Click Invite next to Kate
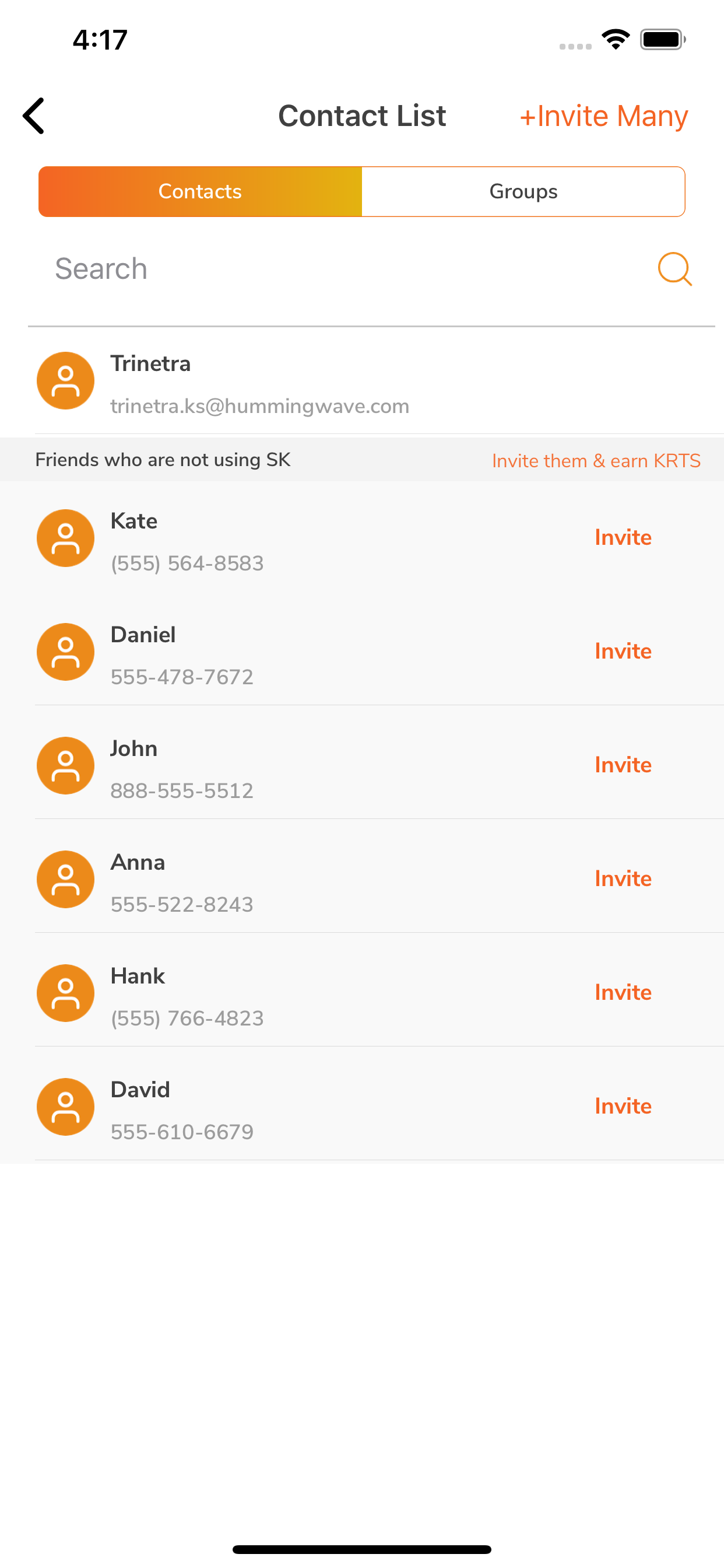 pos(623,537)
